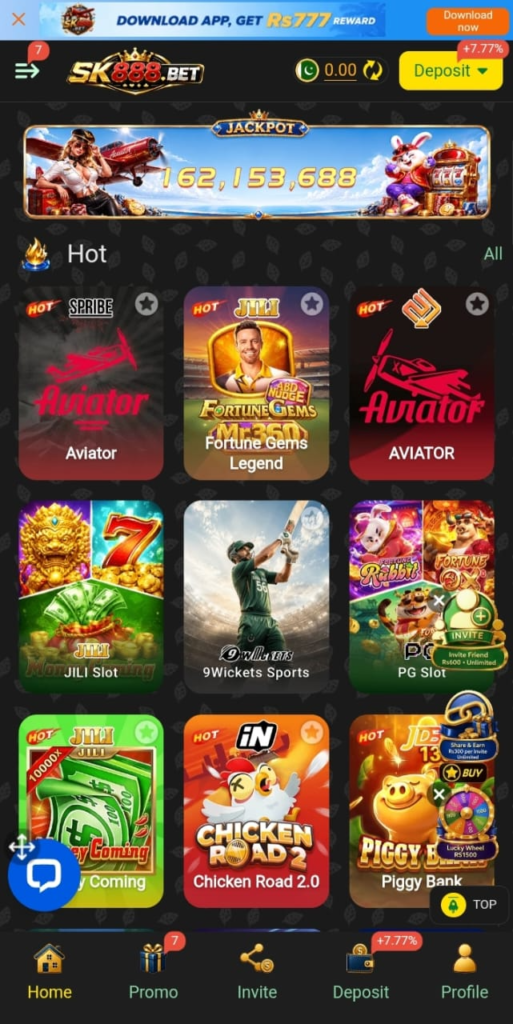513x1024 pixels.
Task: View All hot games
Action: pos(493,254)
